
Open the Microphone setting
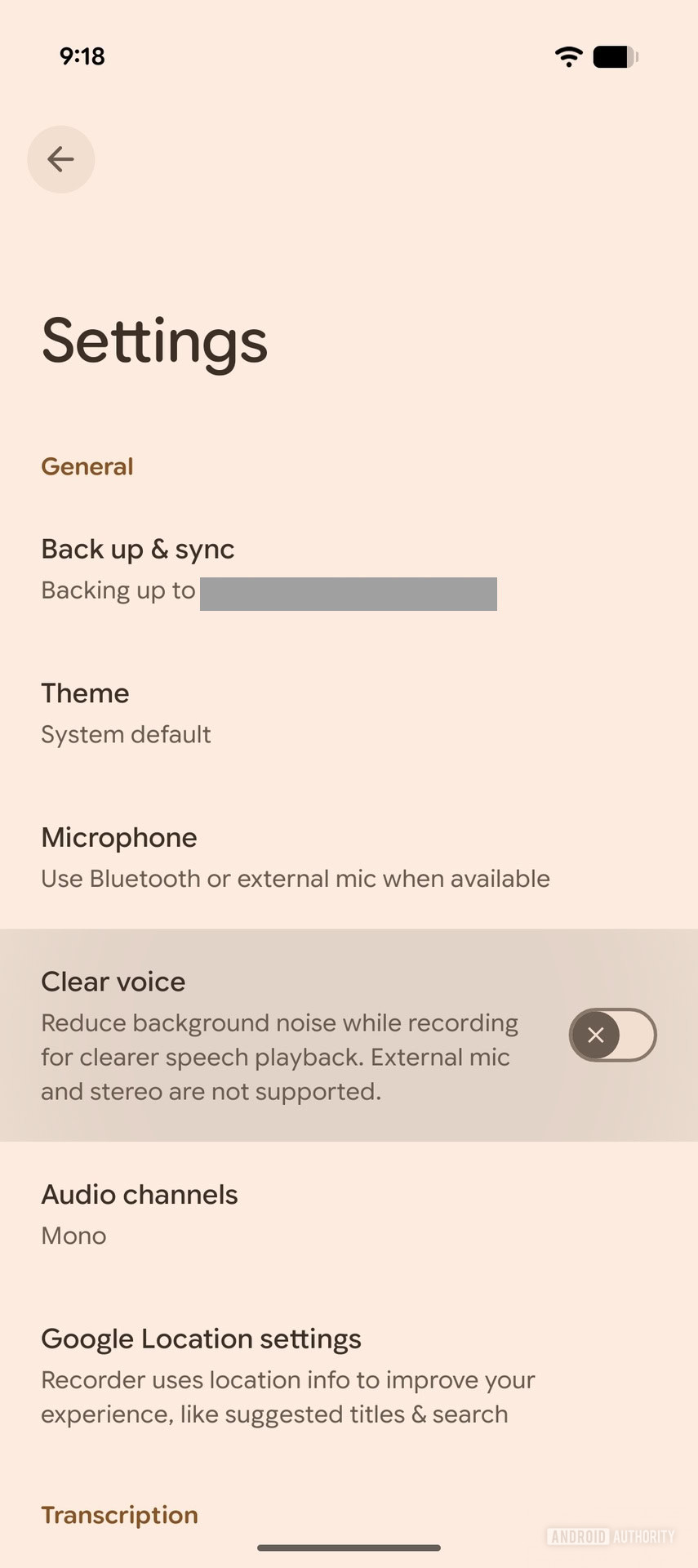294,857
